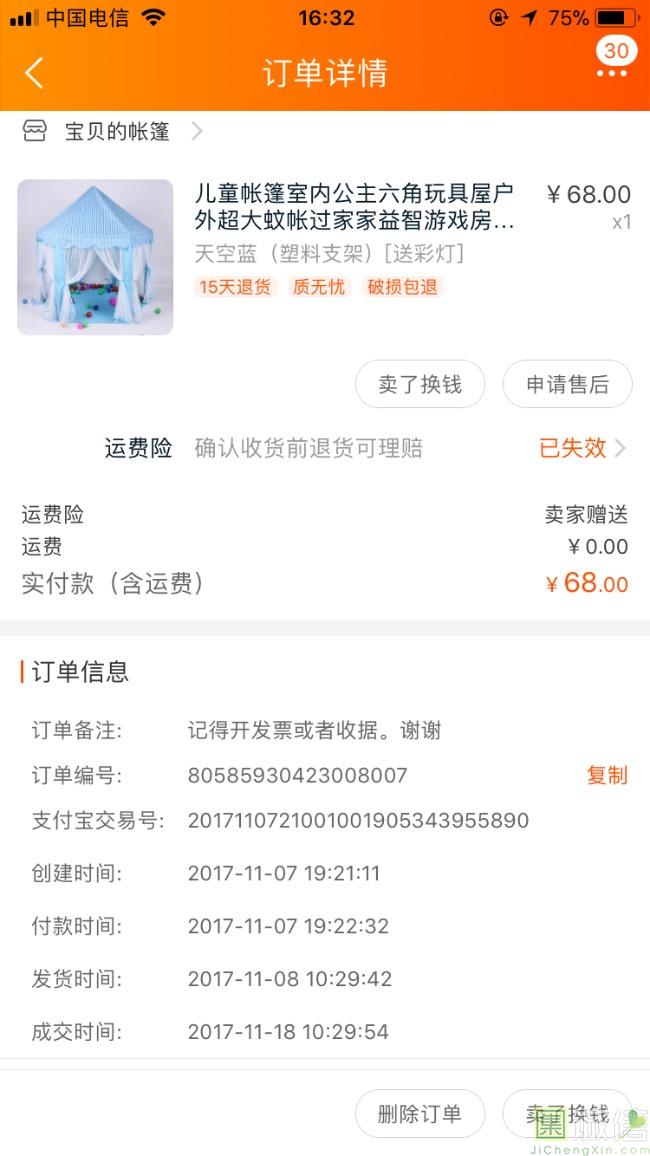Tap 卖了换钱 under the product
This screenshot has height=1156, width=650.
tap(420, 385)
